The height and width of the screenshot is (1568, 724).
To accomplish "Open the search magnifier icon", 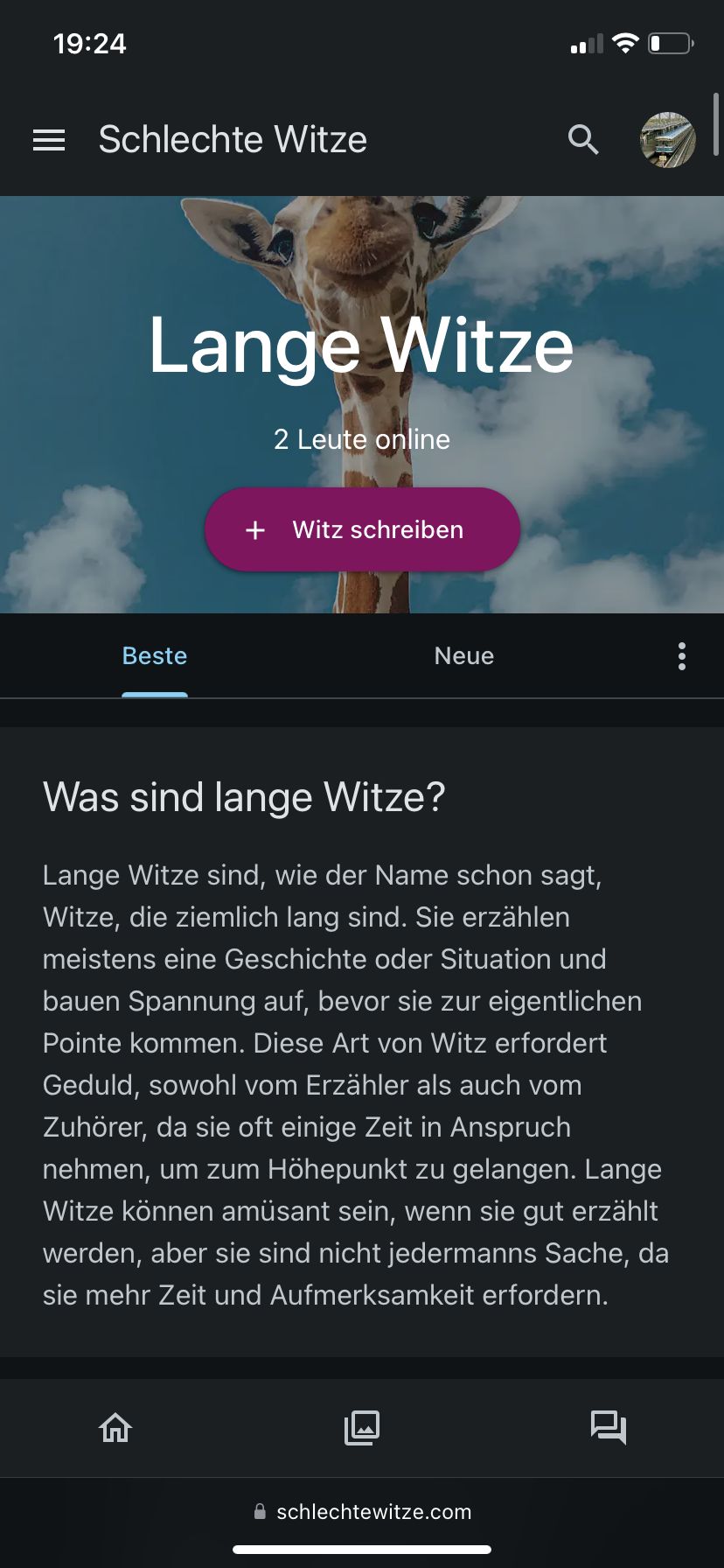I will [x=583, y=140].
